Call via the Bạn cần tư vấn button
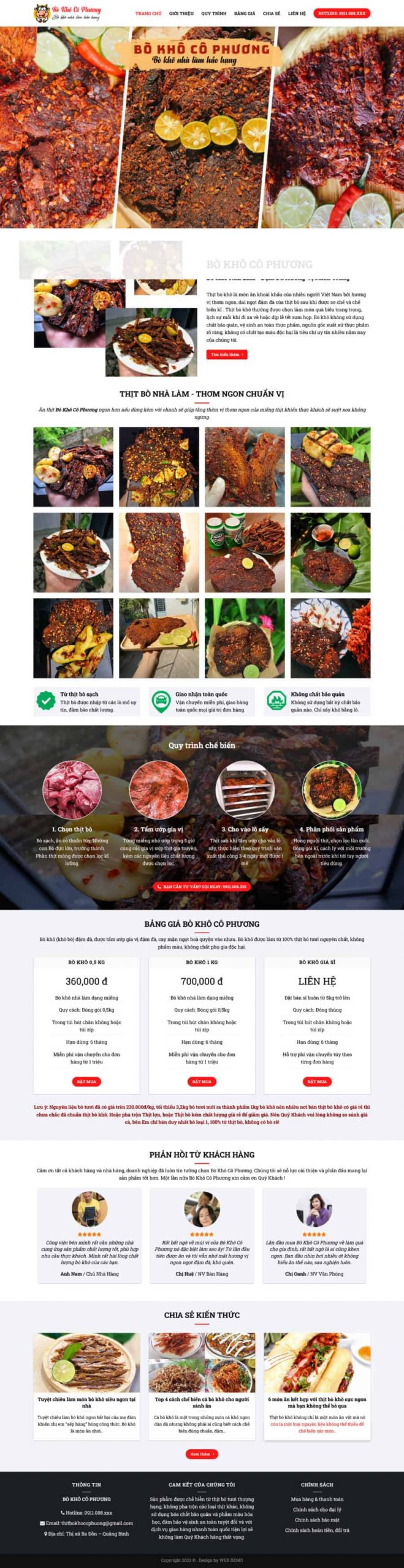The width and height of the screenshot is (404, 1568). point(202,886)
